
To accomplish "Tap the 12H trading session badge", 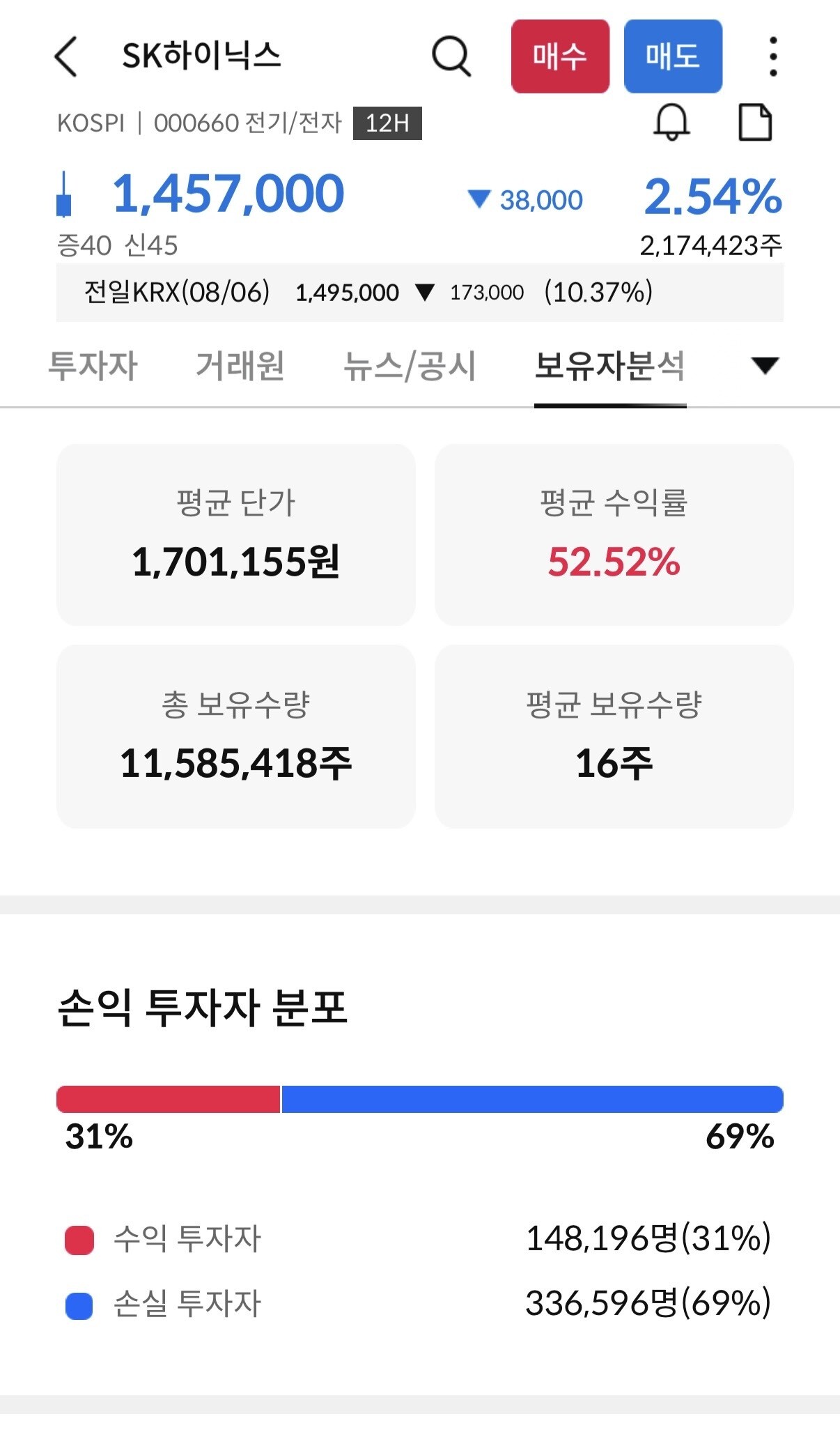I will [387, 123].
